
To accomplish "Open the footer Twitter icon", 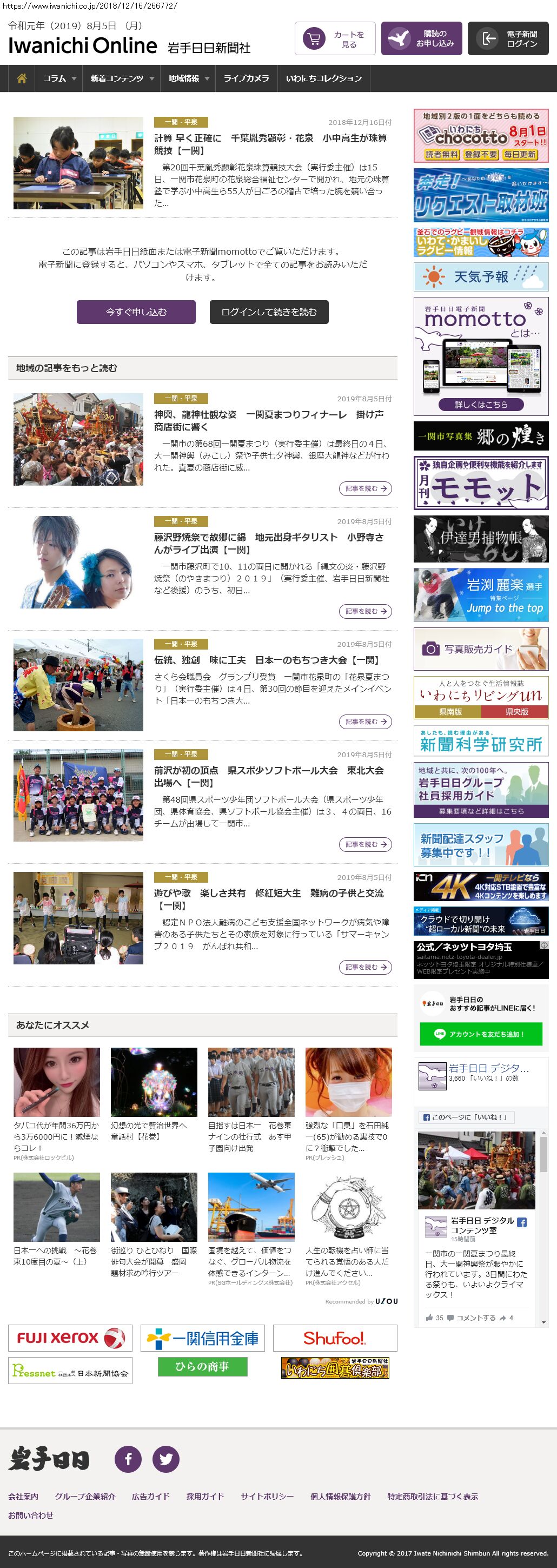I will click(165, 1458).
